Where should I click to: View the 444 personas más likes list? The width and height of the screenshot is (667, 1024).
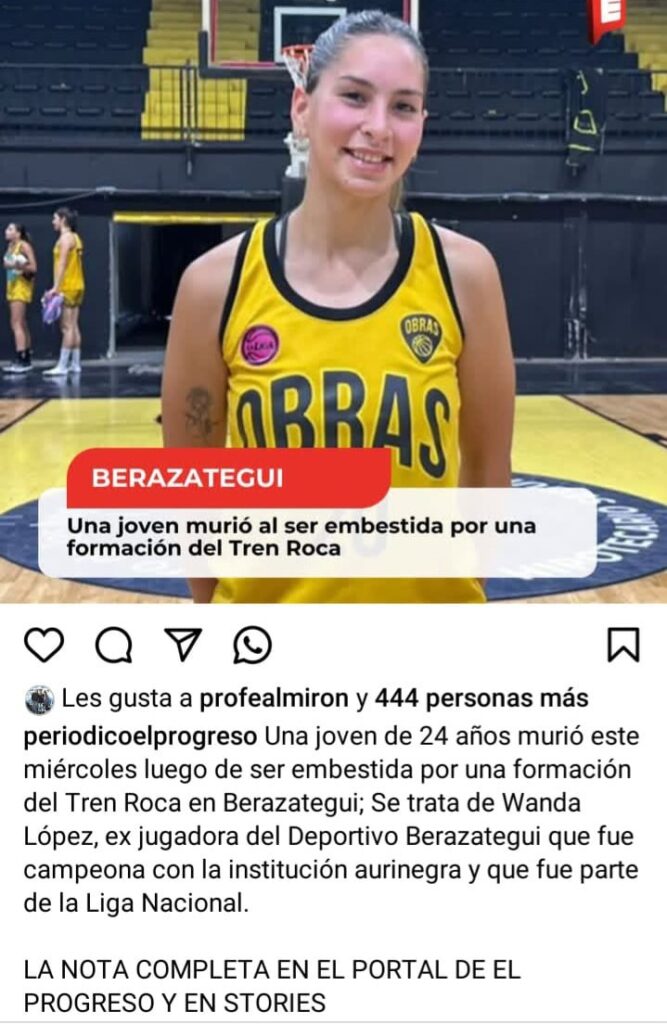pos(482,699)
